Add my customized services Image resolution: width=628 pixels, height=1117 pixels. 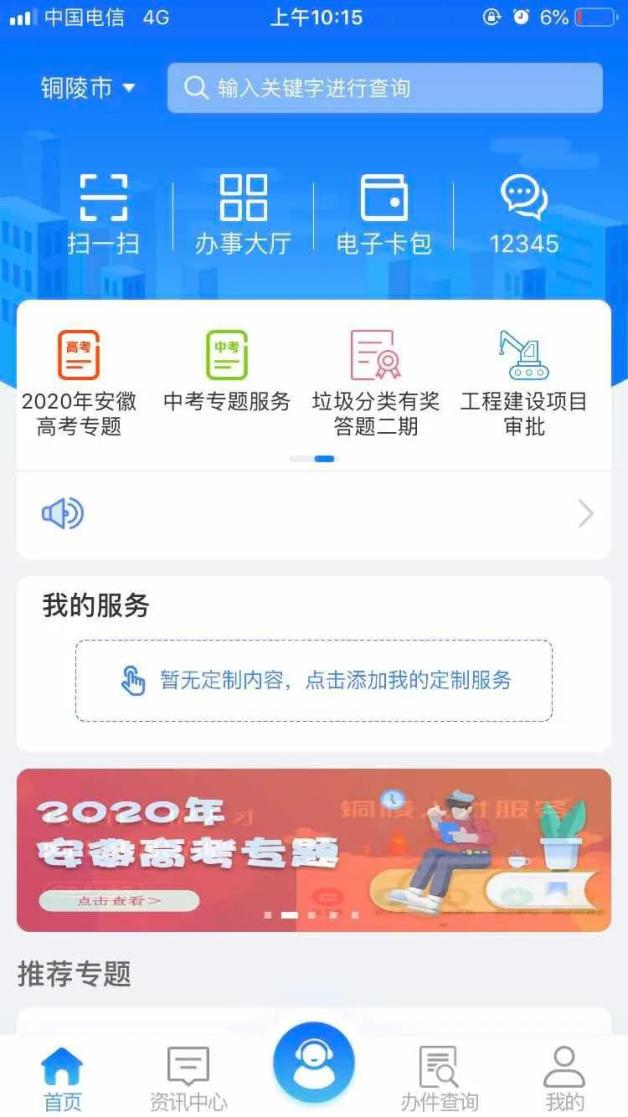[314, 680]
